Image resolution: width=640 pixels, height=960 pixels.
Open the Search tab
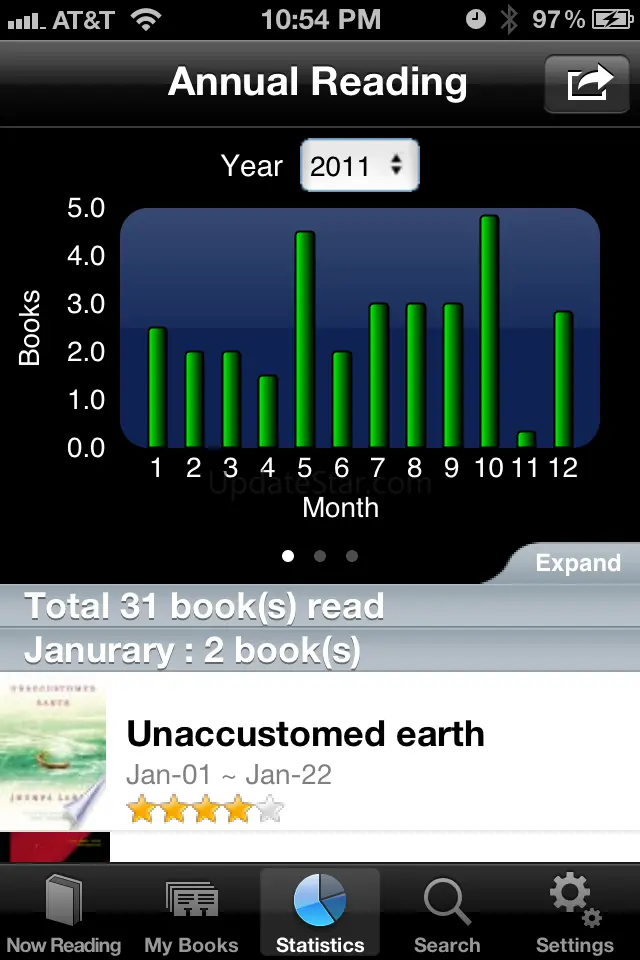click(x=447, y=914)
